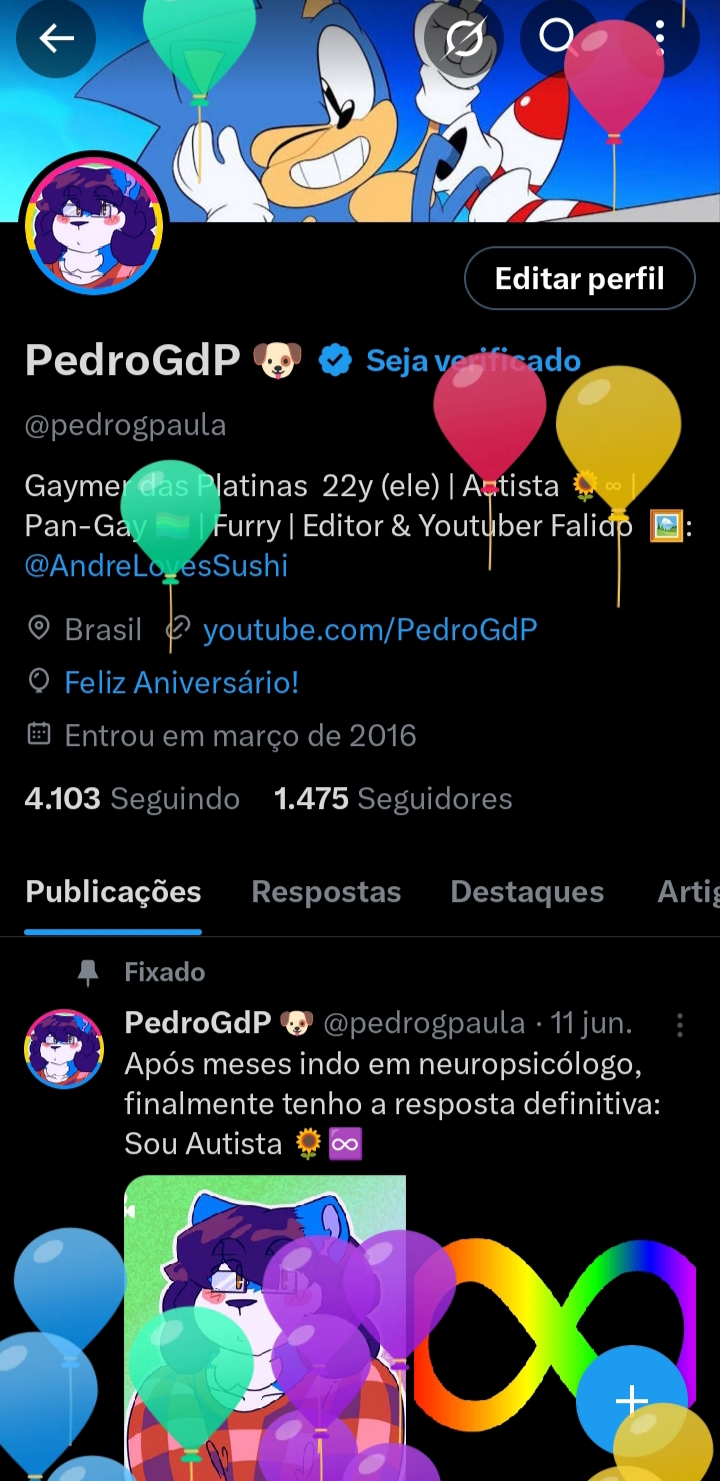
Task: Open youtube.com/PedroGdP link
Action: 369,629
